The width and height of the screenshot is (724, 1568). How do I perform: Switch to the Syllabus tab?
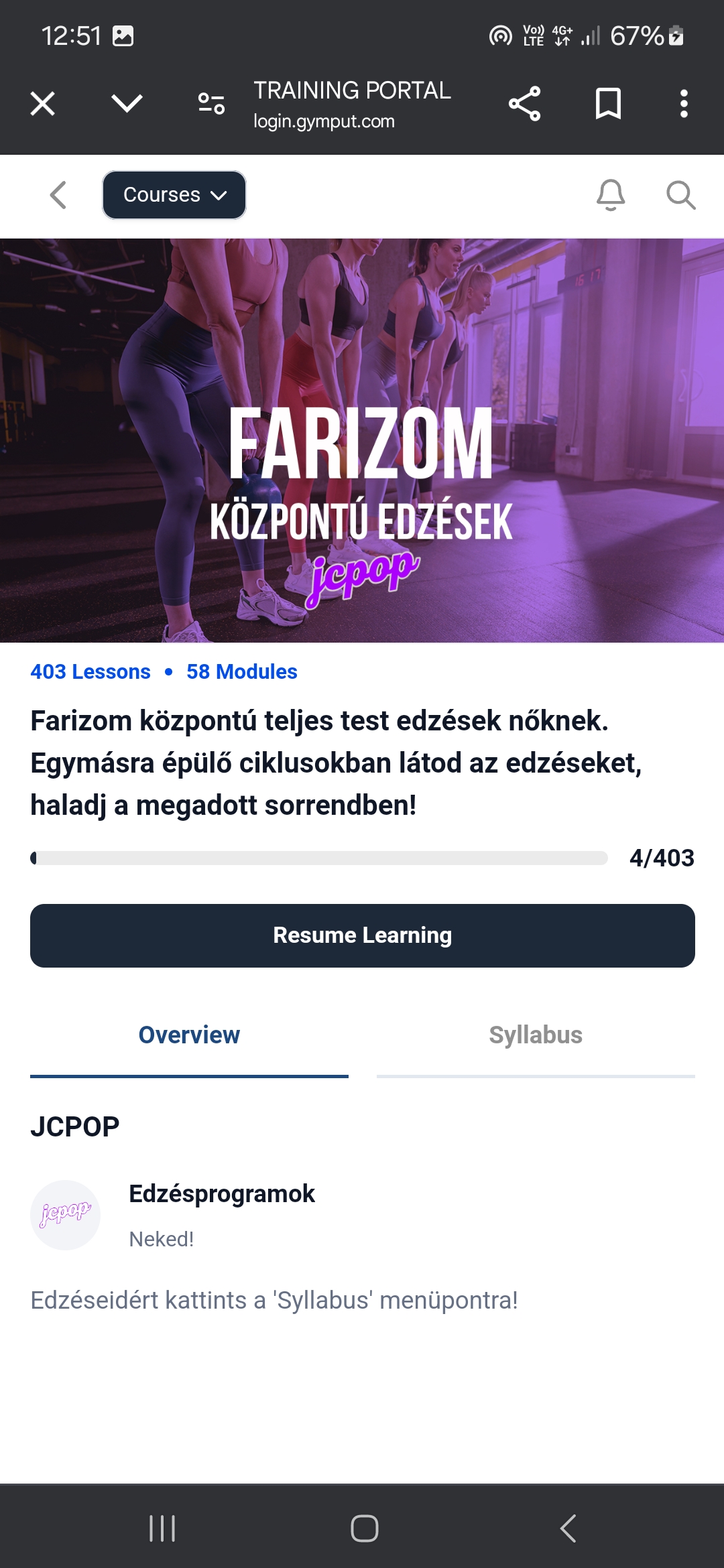536,1035
